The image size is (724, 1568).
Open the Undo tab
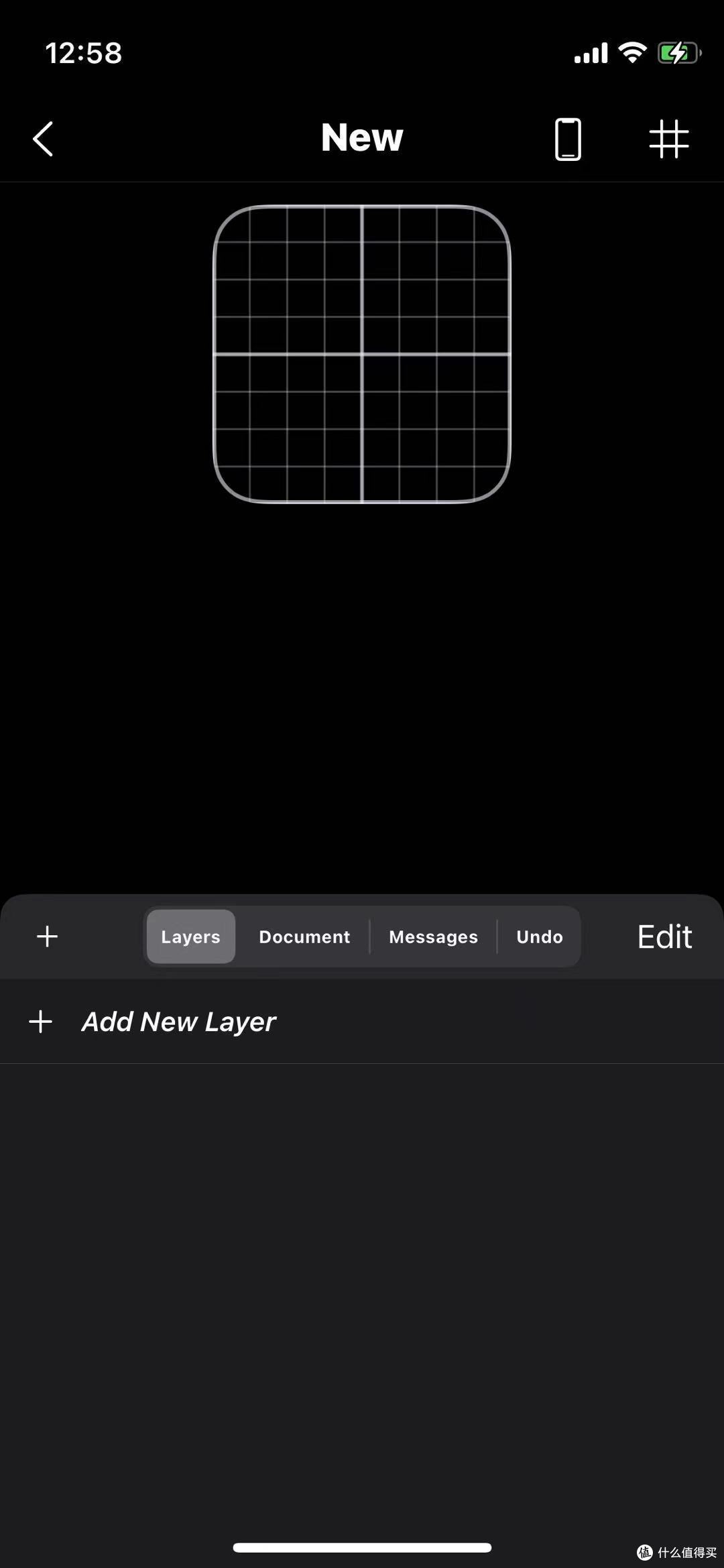pyautogui.click(x=539, y=937)
